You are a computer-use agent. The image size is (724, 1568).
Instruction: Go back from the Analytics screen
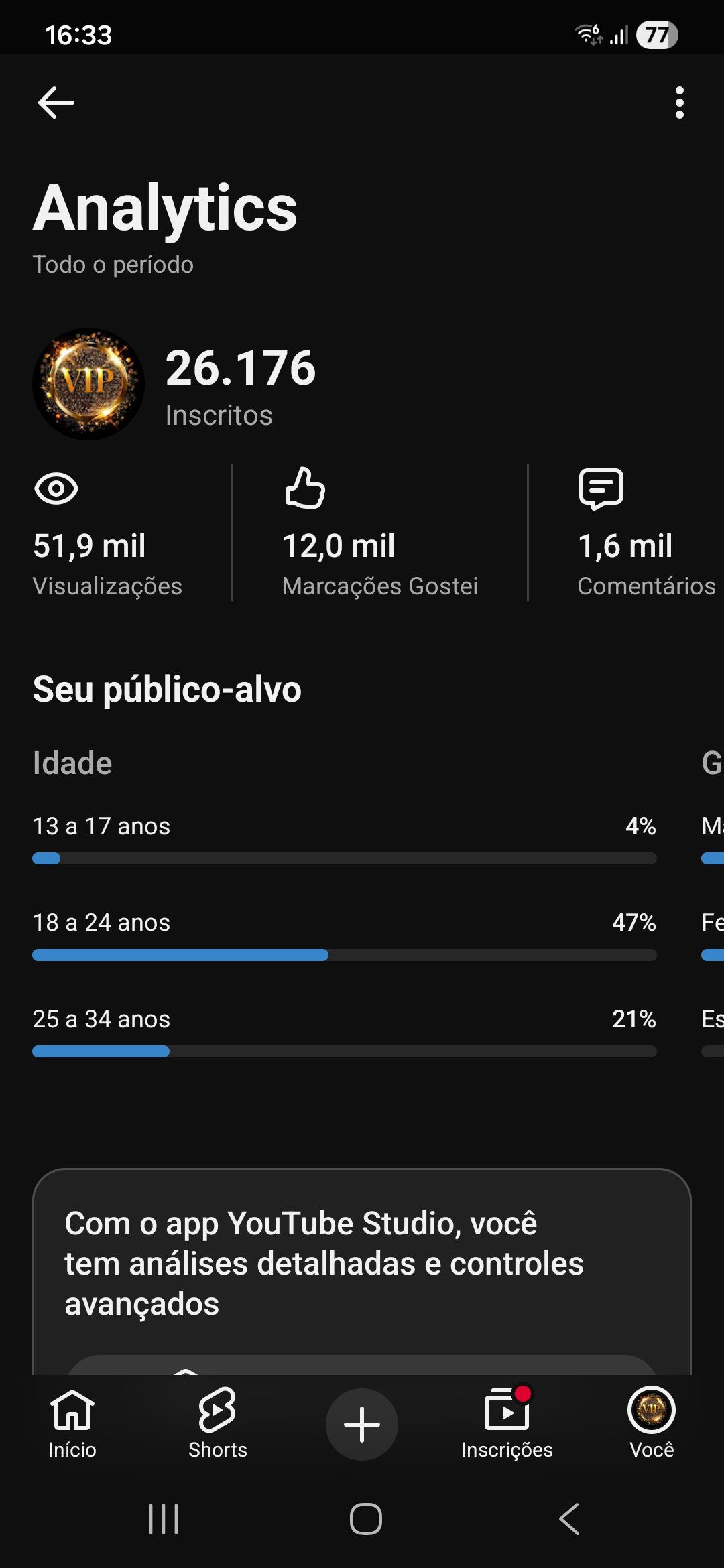point(56,103)
